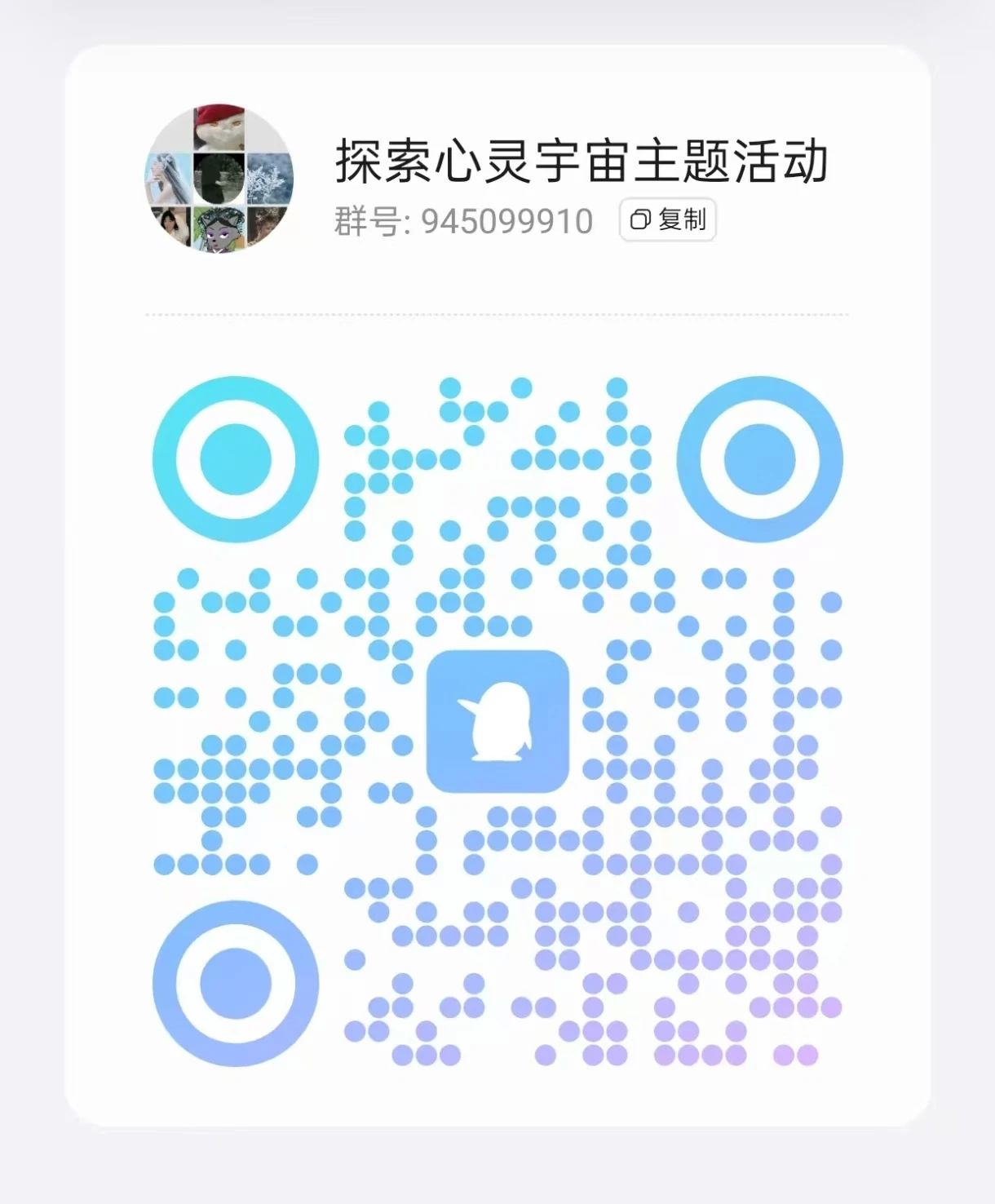Image resolution: width=995 pixels, height=1204 pixels.
Task: Copy the group number 945099910
Action: 667,219
